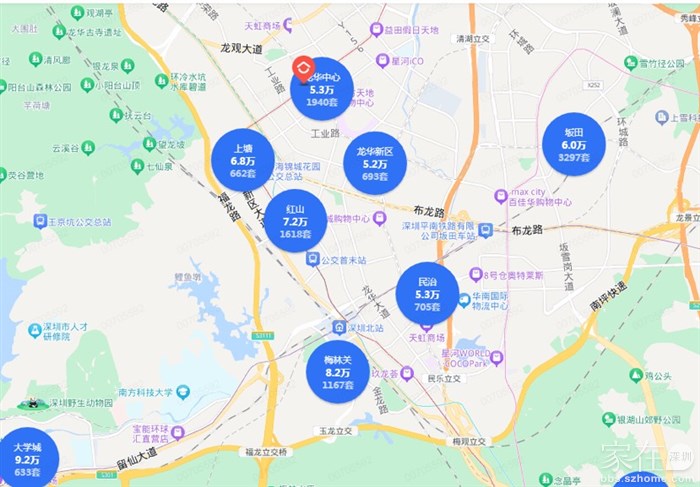Open the 坂田 6.0万 listings bubble

573,144
